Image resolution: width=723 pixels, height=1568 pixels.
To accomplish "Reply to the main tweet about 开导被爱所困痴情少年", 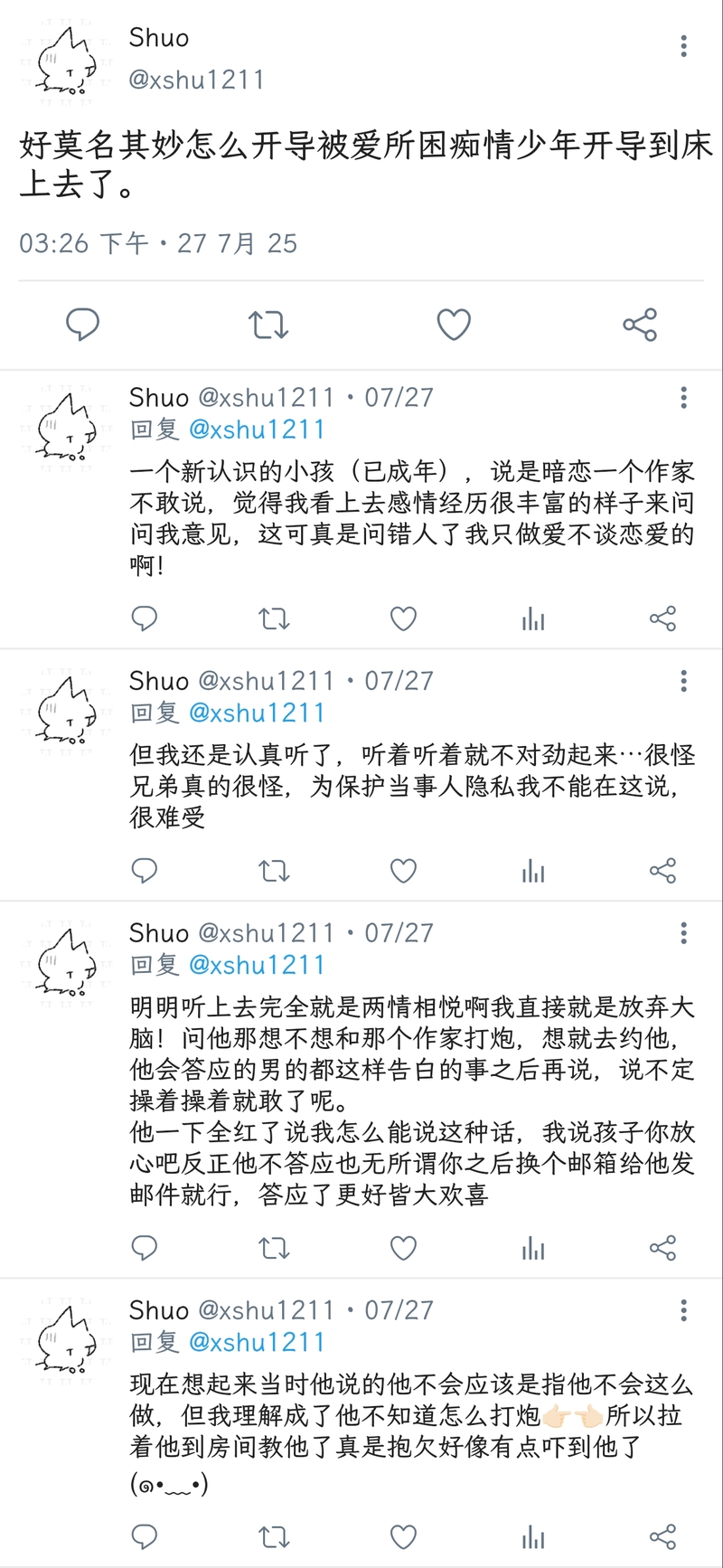I will tap(82, 324).
